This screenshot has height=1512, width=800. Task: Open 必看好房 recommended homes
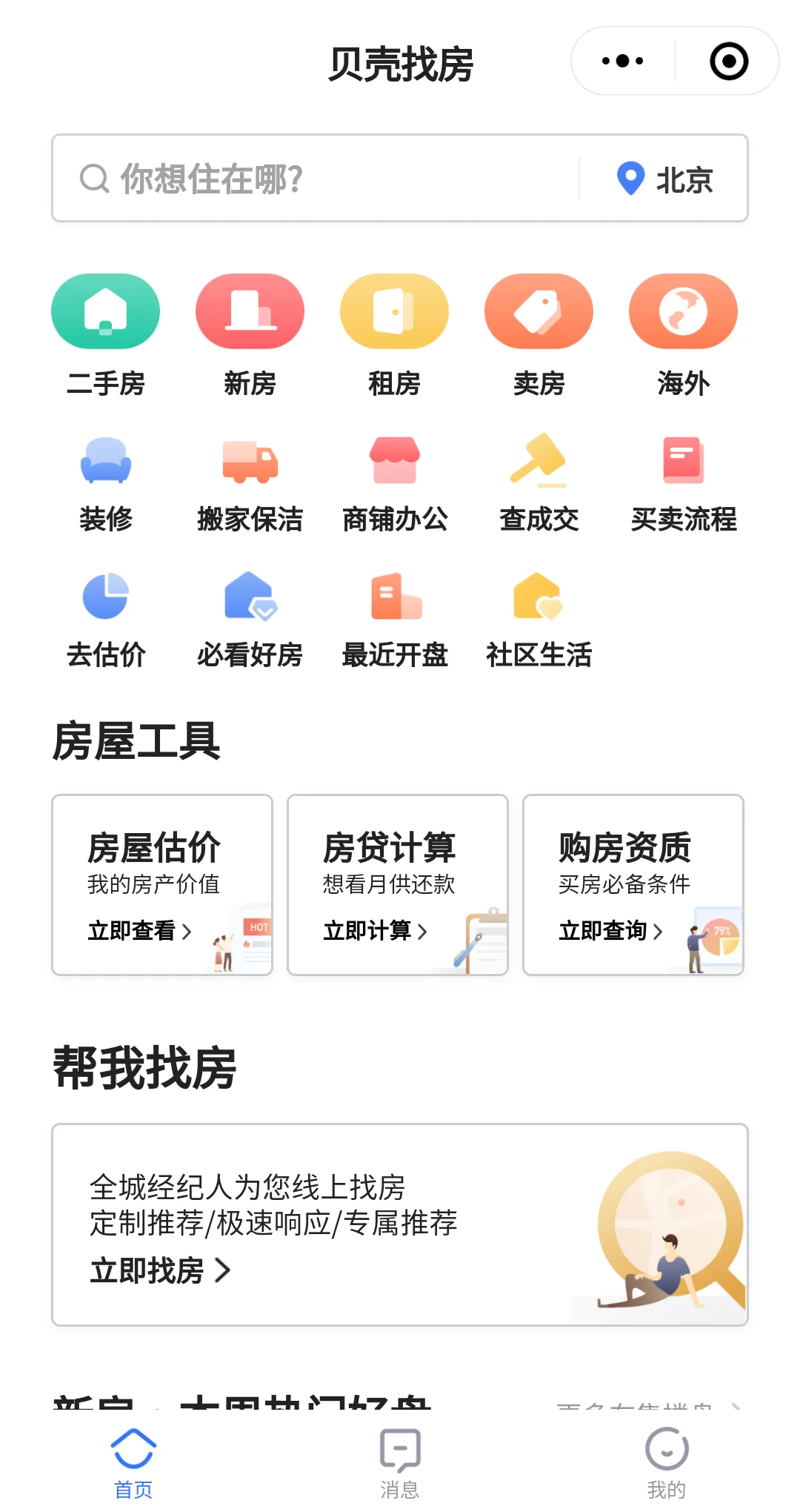(250, 619)
